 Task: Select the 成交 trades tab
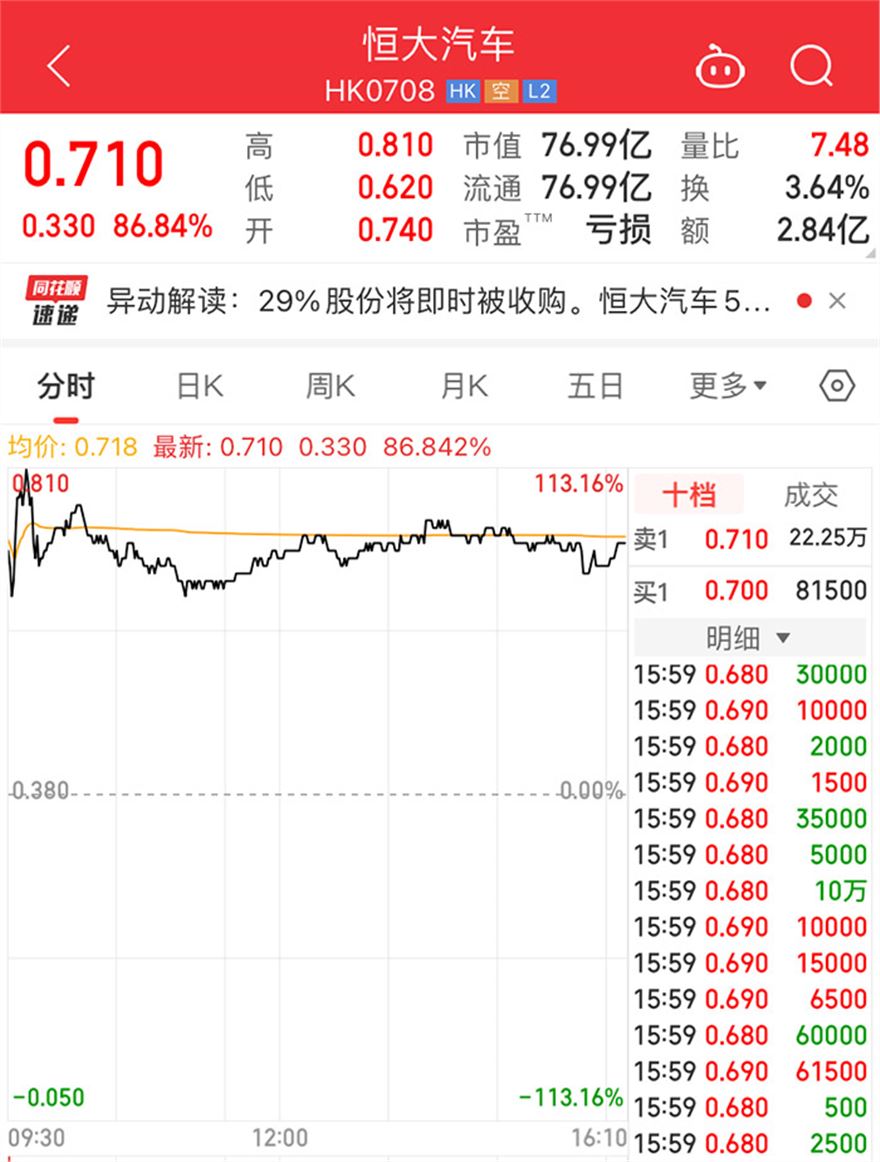810,496
